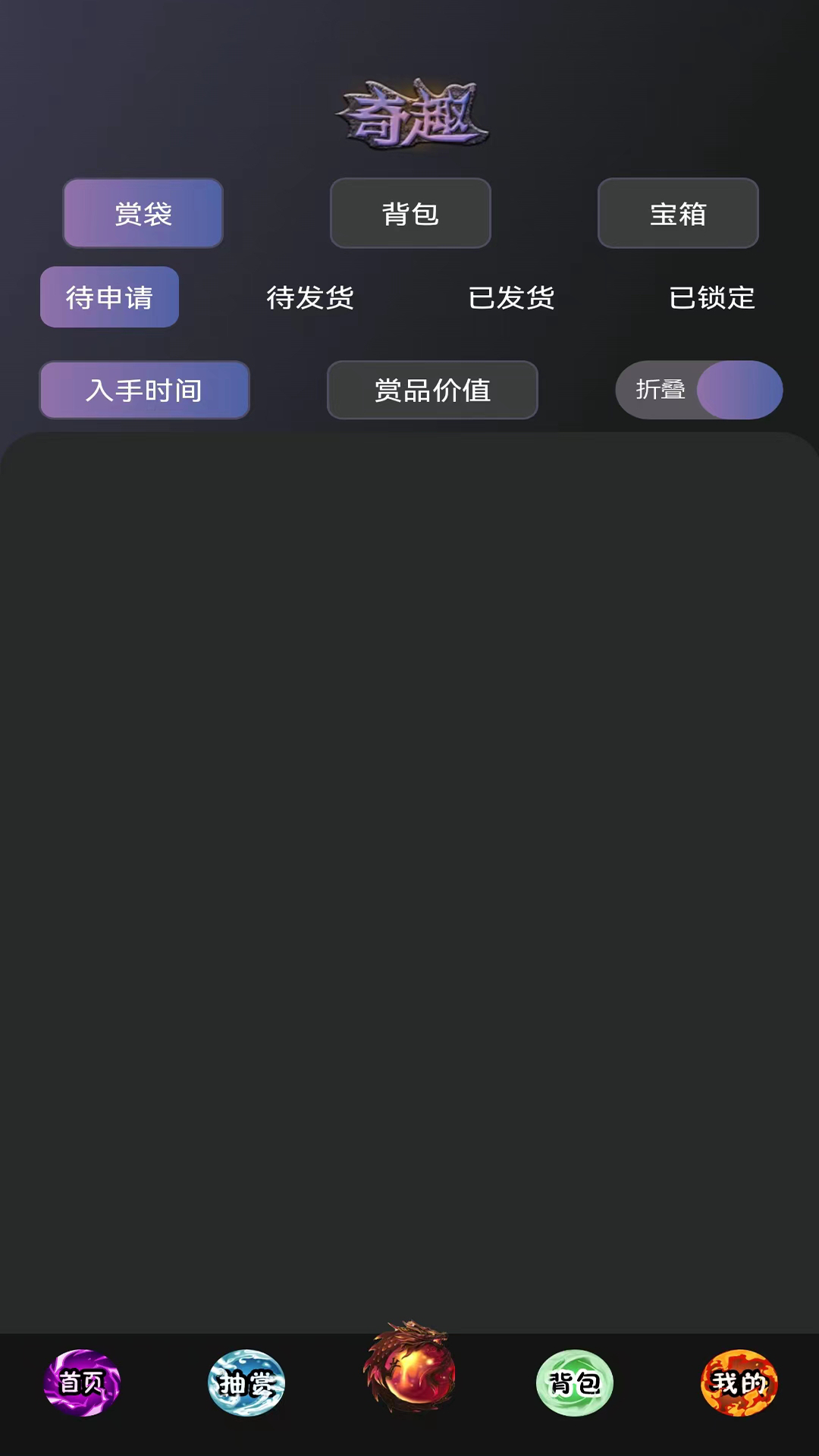Image resolution: width=819 pixels, height=1456 pixels.
Task: Switch to the 待发货 tab
Action: click(x=310, y=297)
